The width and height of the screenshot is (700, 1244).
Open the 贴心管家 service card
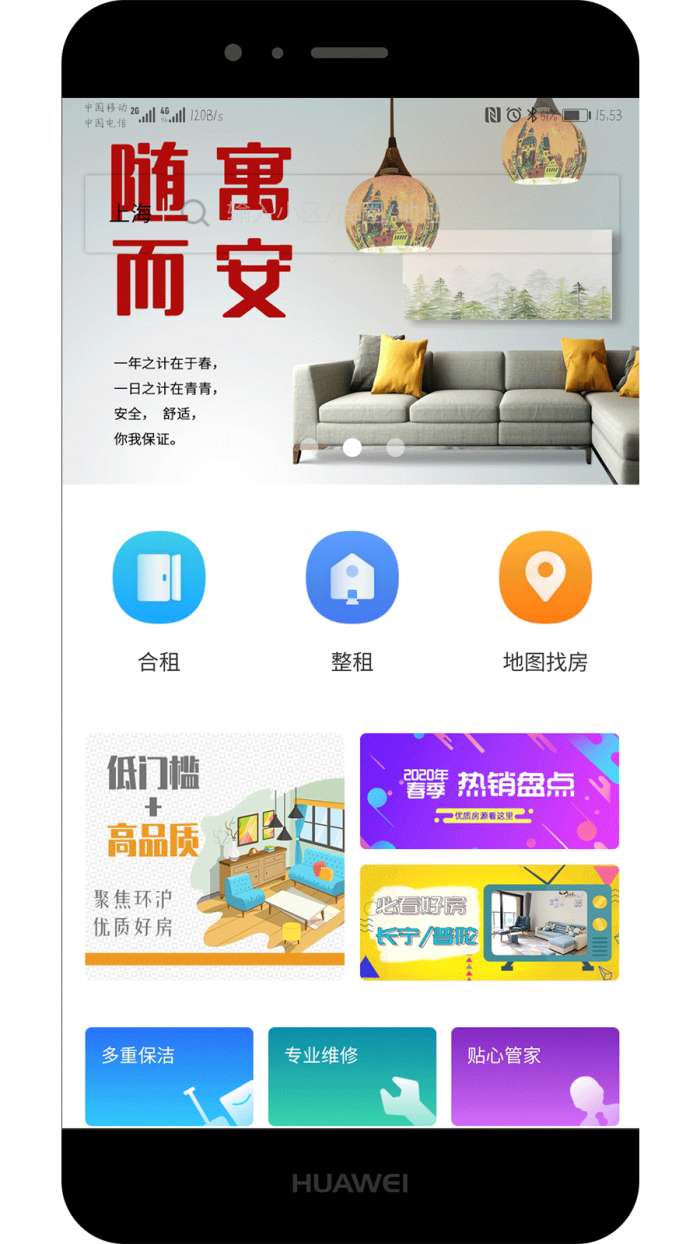535,1076
